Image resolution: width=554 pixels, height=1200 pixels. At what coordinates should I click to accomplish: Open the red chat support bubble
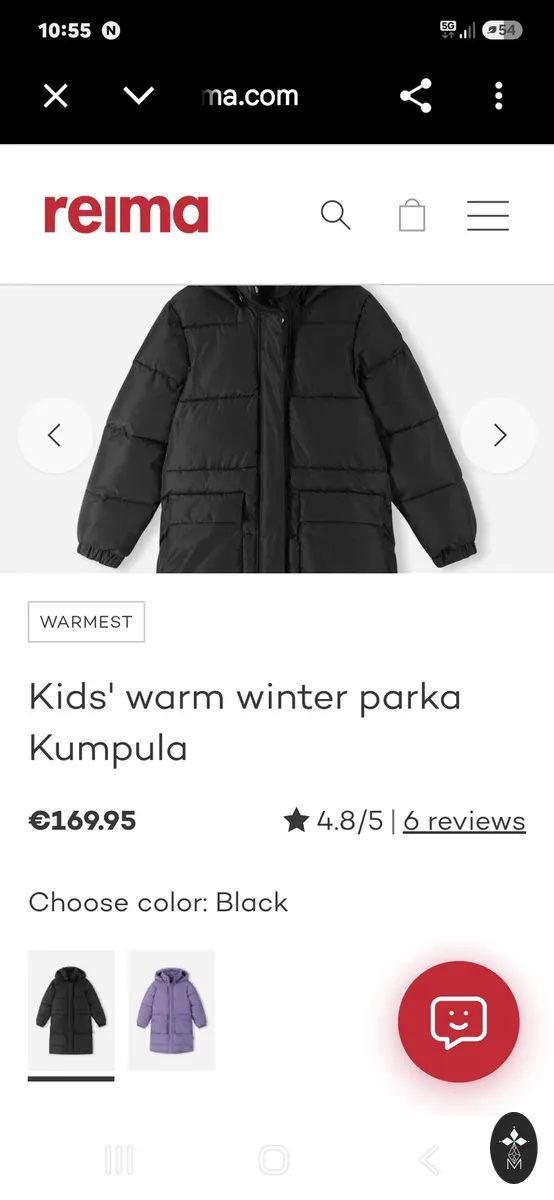coord(458,1021)
